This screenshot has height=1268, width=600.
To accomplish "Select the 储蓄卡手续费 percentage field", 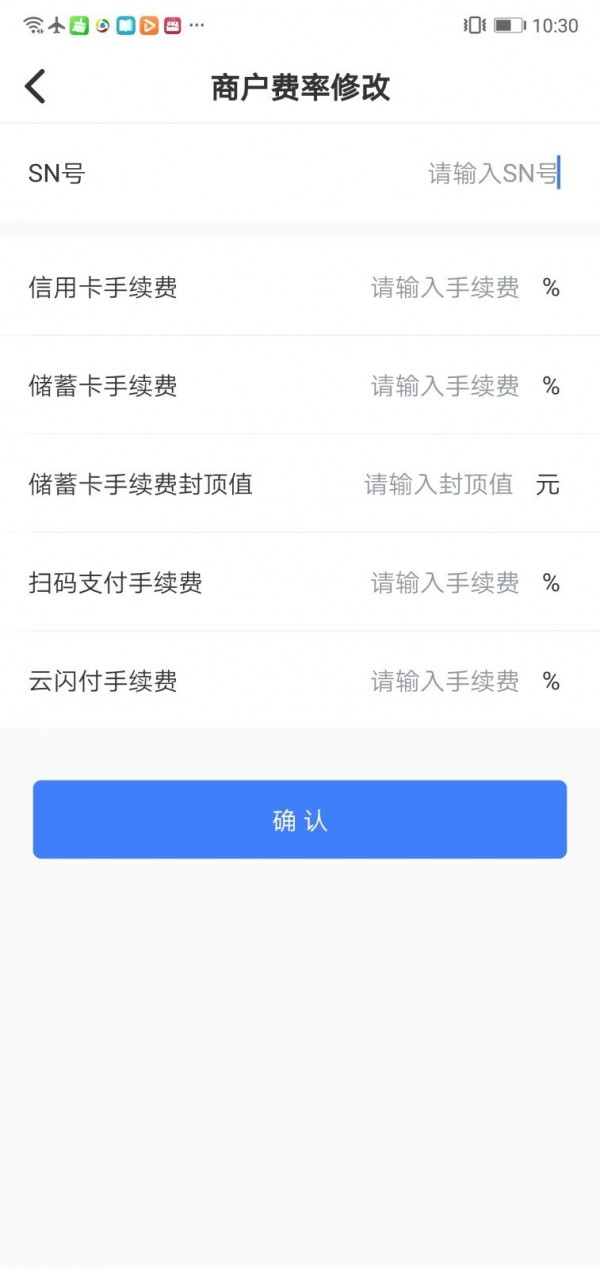I will [x=445, y=386].
